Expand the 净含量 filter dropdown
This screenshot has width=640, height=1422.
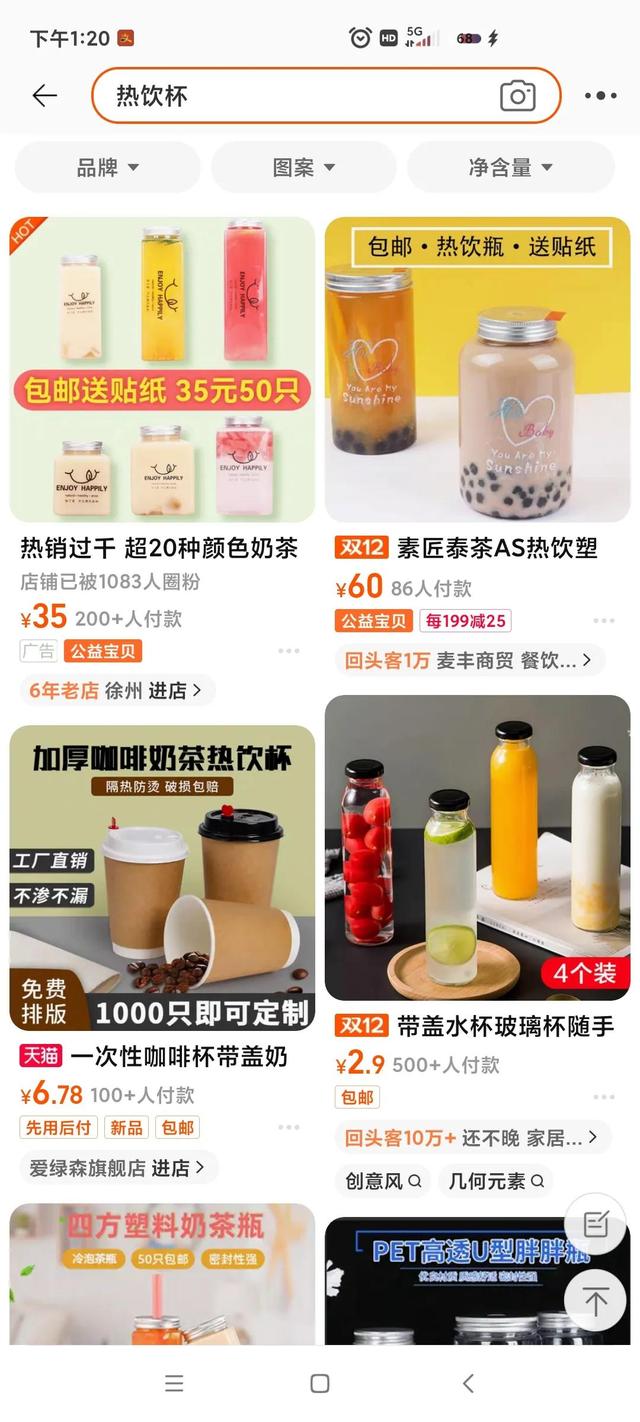[510, 168]
